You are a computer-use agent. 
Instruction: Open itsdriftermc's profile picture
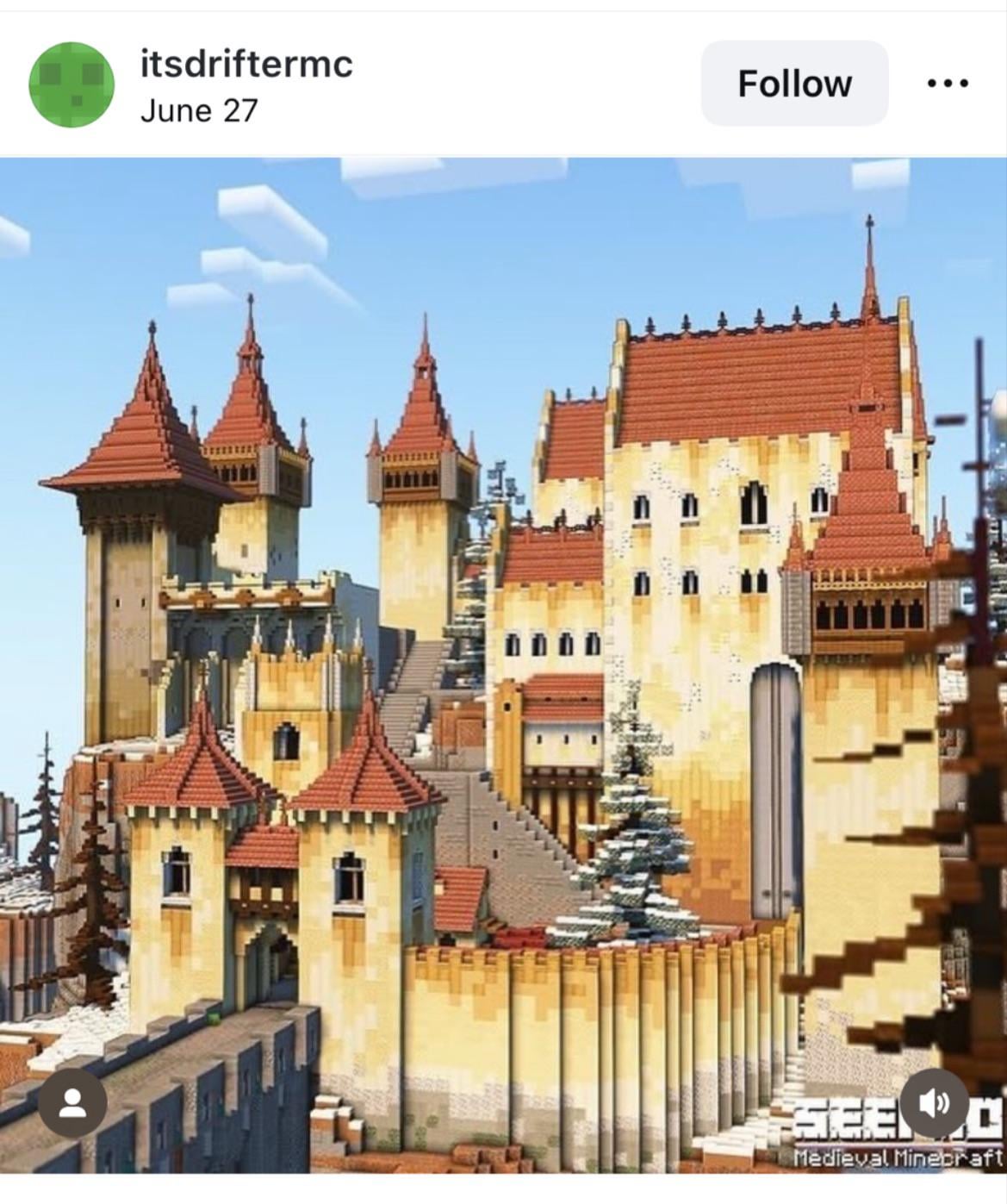[x=71, y=84]
